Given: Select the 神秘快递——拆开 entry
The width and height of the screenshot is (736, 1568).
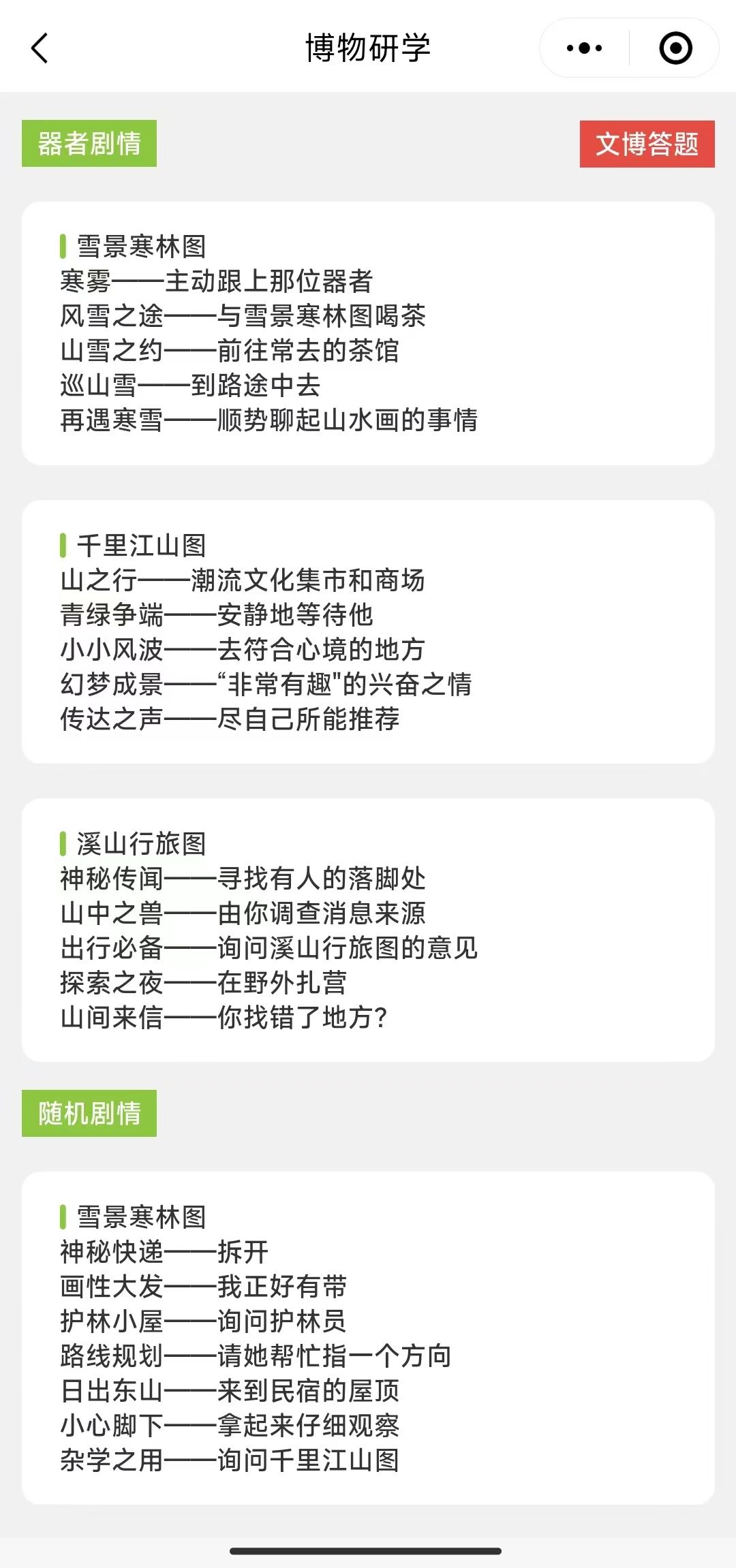Looking at the screenshot, I should click(164, 1252).
